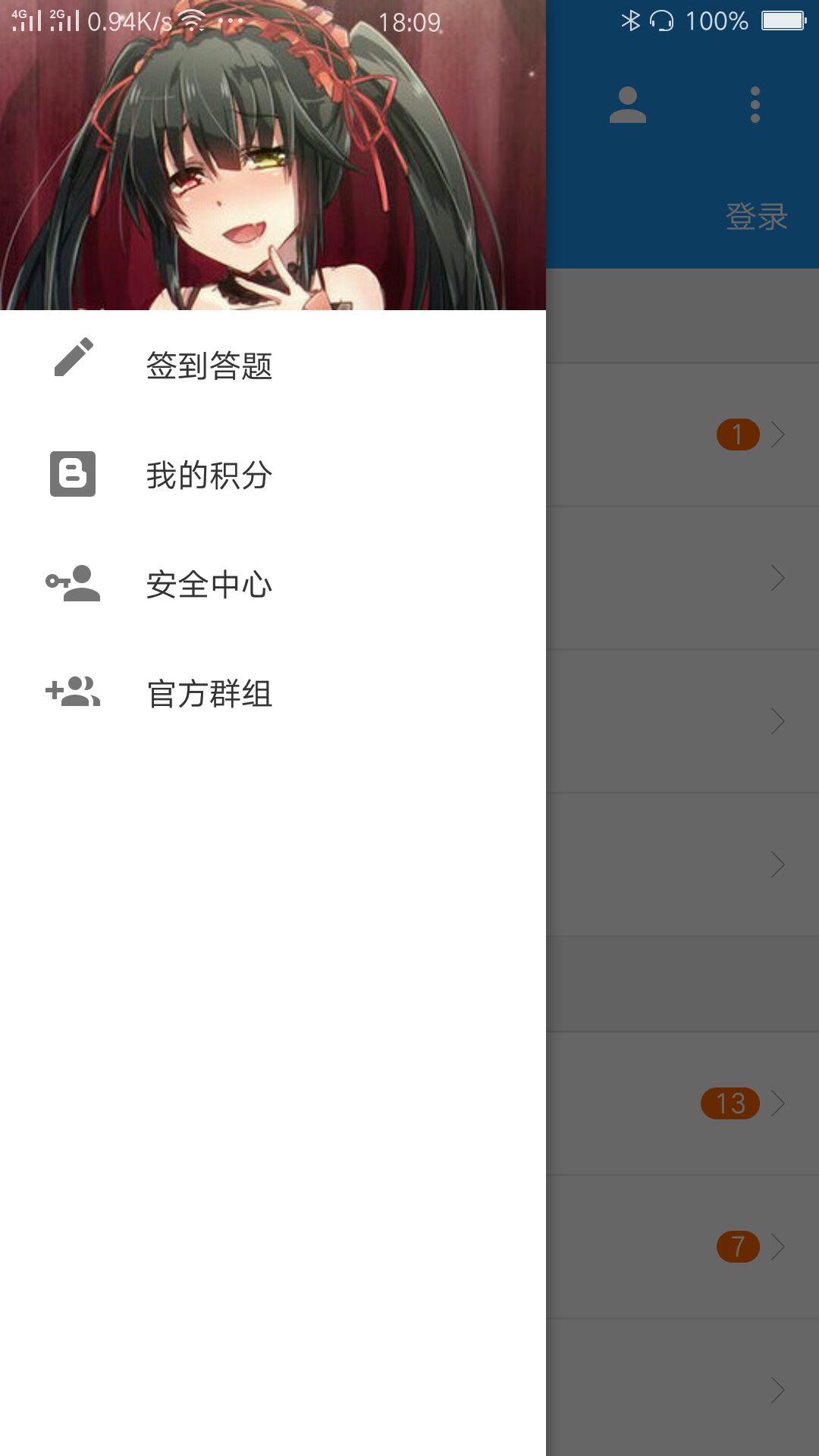The height and width of the screenshot is (1456, 819).
Task: Open the three-dot overflow menu
Action: (x=755, y=105)
